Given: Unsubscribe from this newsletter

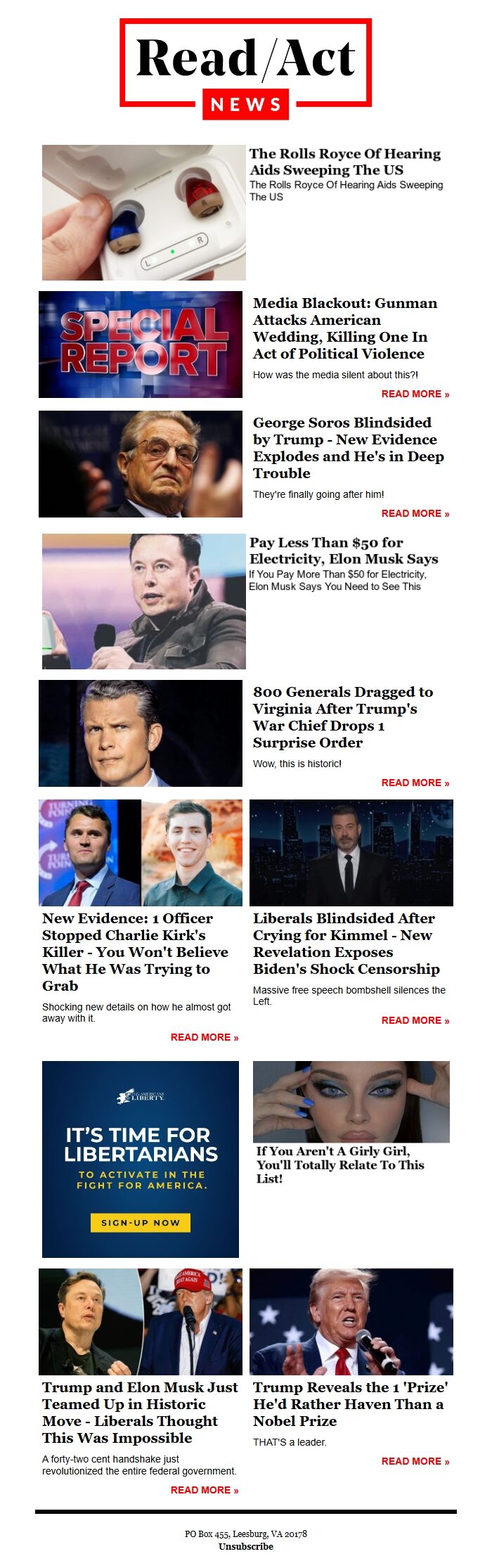Looking at the screenshot, I should (x=245, y=1547).
